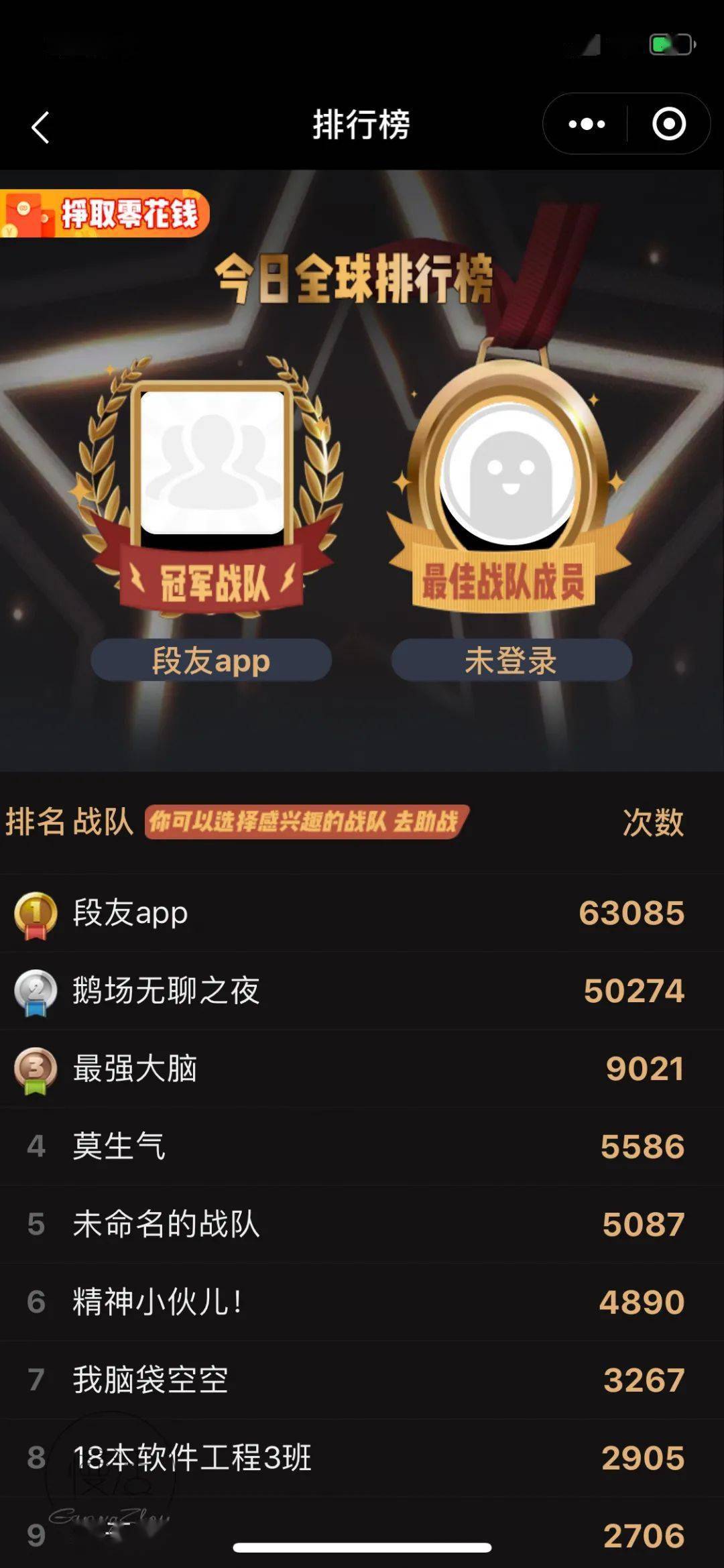Open the mini program's three-dot menu
This screenshot has height=1568, width=724.
click(586, 124)
